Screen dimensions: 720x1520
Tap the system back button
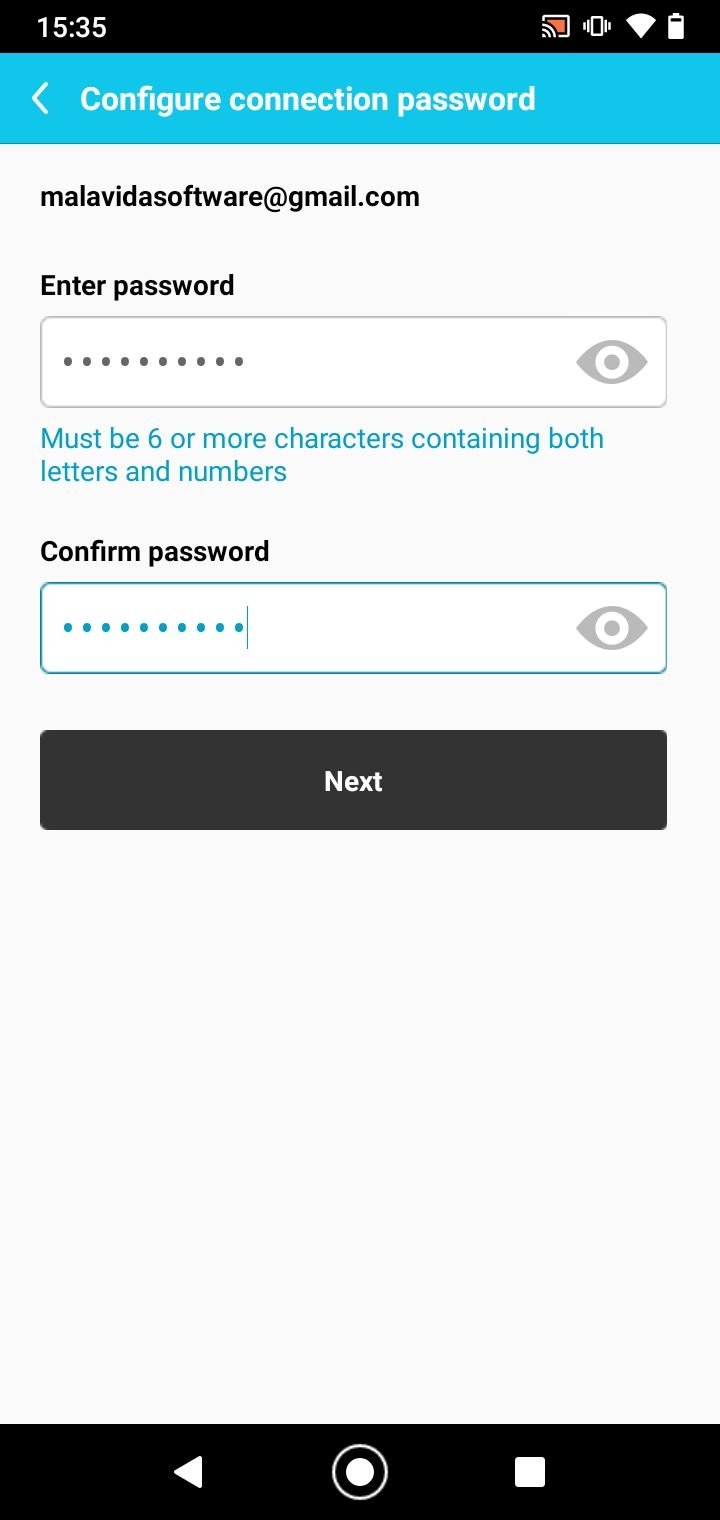coord(188,1472)
